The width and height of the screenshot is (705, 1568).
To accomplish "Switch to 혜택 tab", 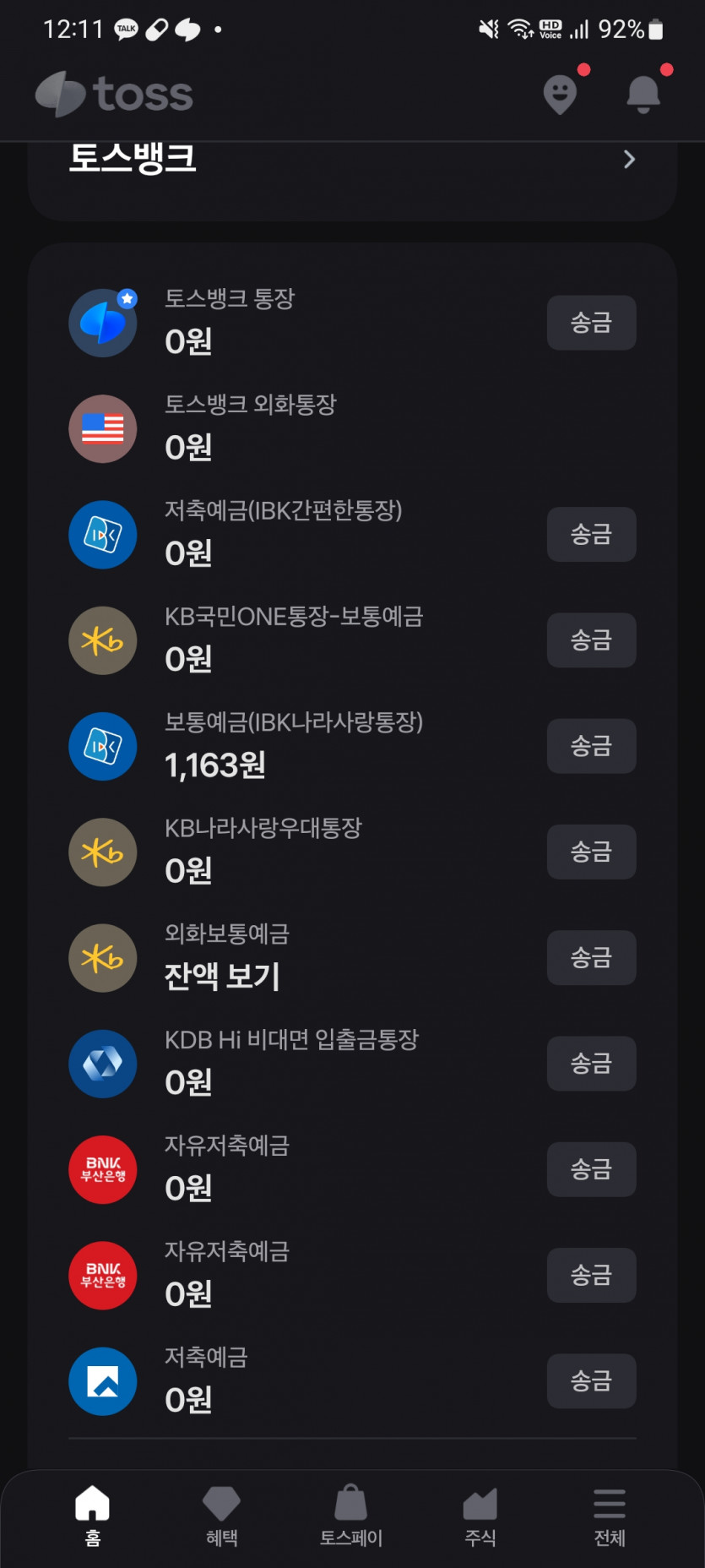I will pos(222,1517).
